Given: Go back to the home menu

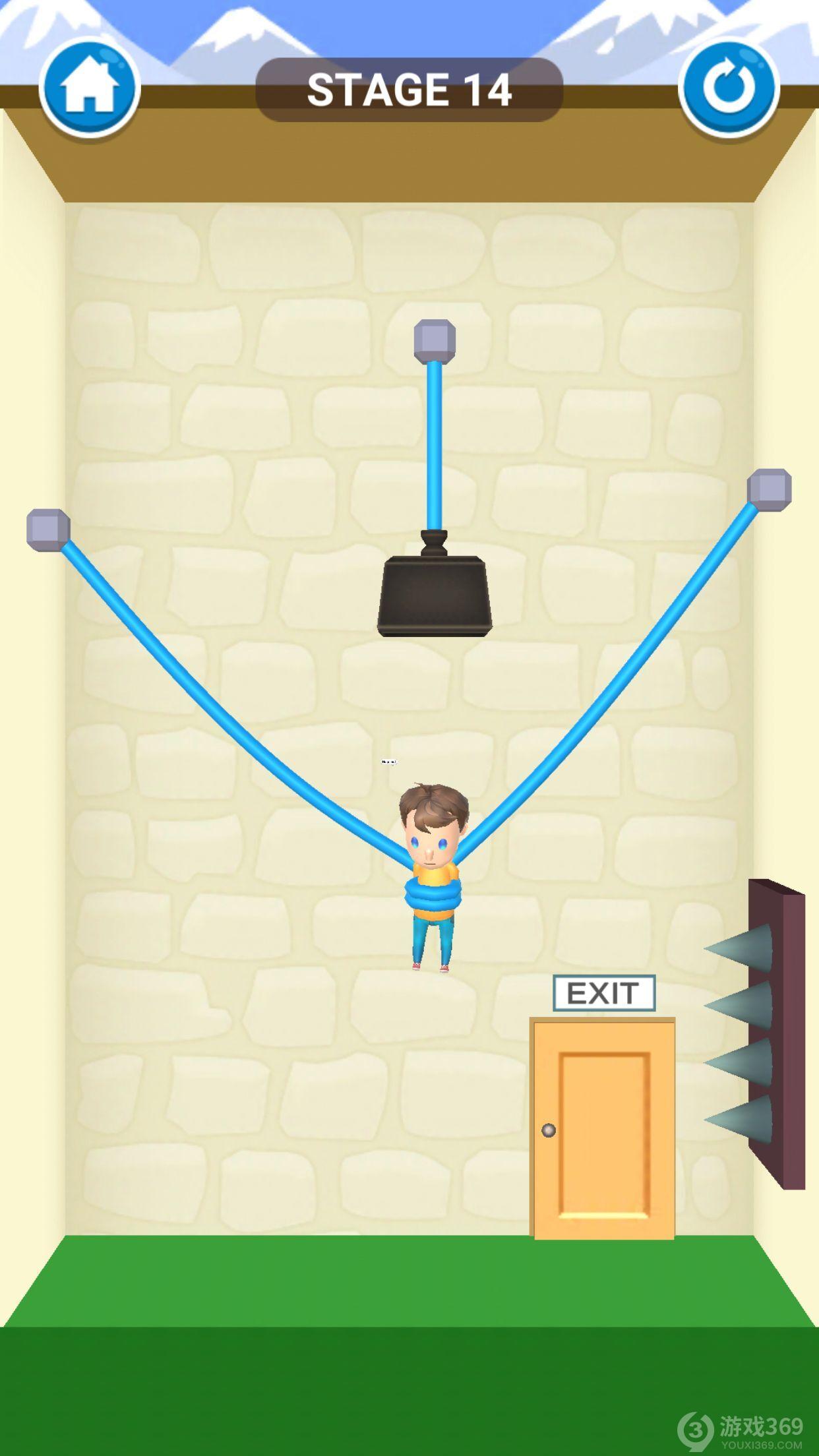Looking at the screenshot, I should (89, 88).
